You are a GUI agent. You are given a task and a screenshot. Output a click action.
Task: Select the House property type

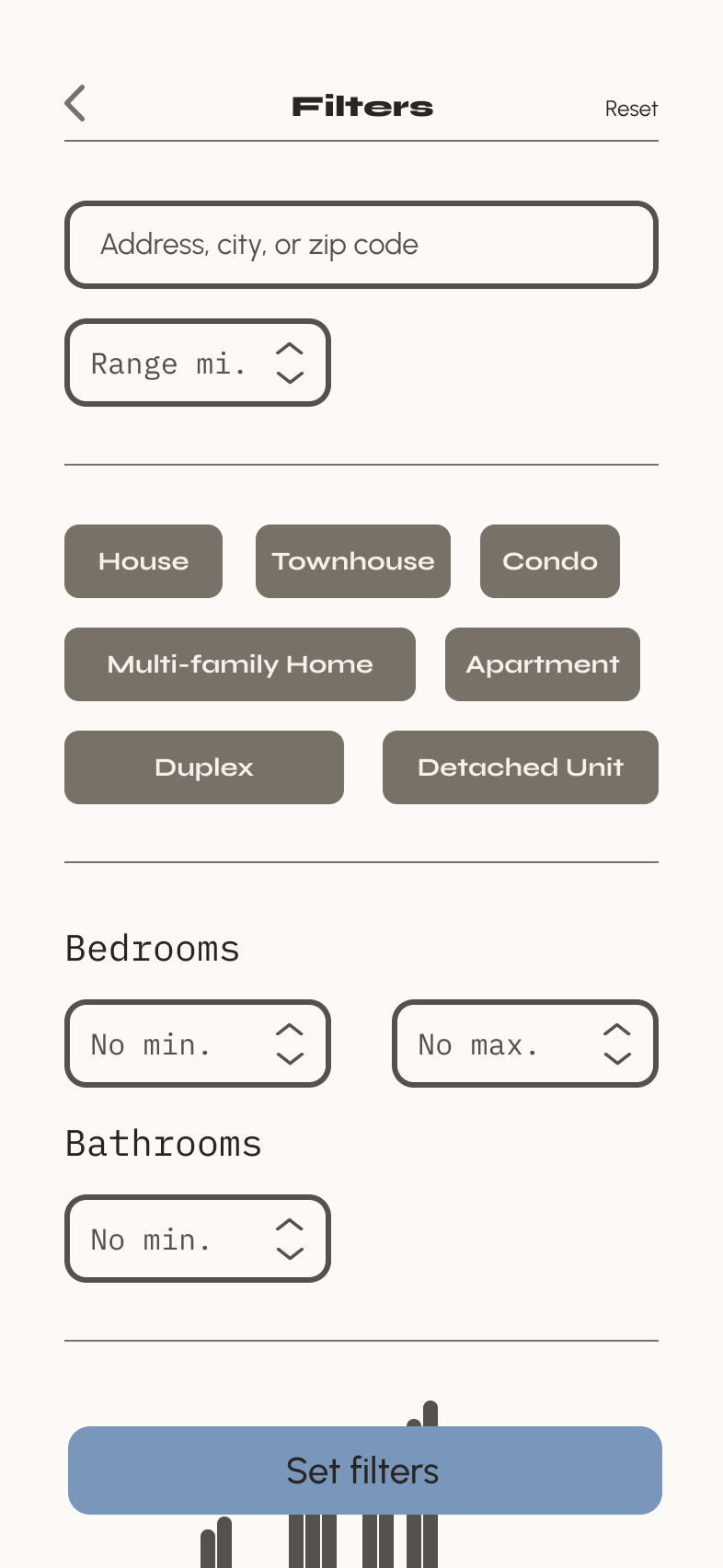click(x=143, y=561)
